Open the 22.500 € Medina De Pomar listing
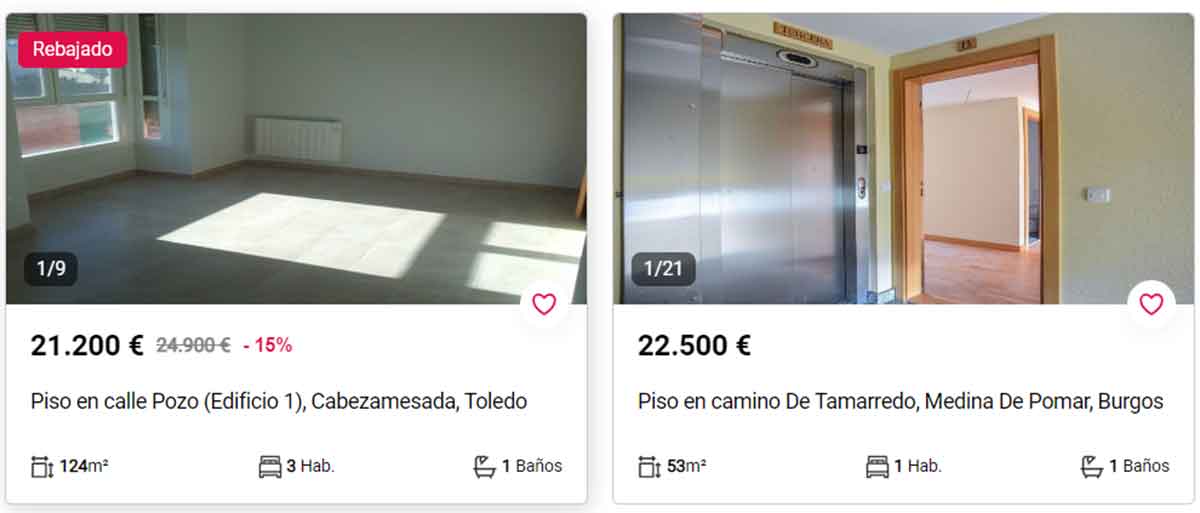 pos(900,402)
